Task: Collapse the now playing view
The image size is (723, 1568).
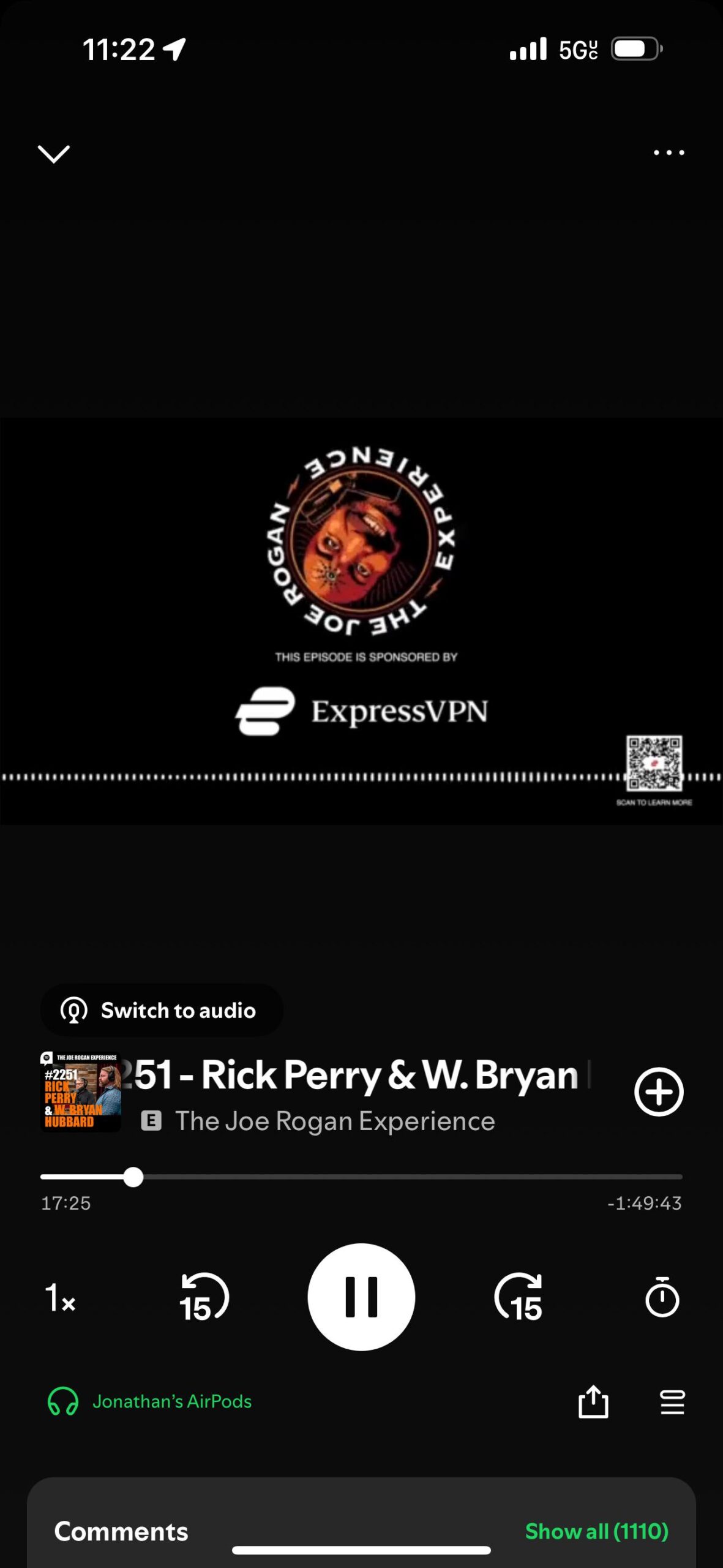Action: pos(54,154)
